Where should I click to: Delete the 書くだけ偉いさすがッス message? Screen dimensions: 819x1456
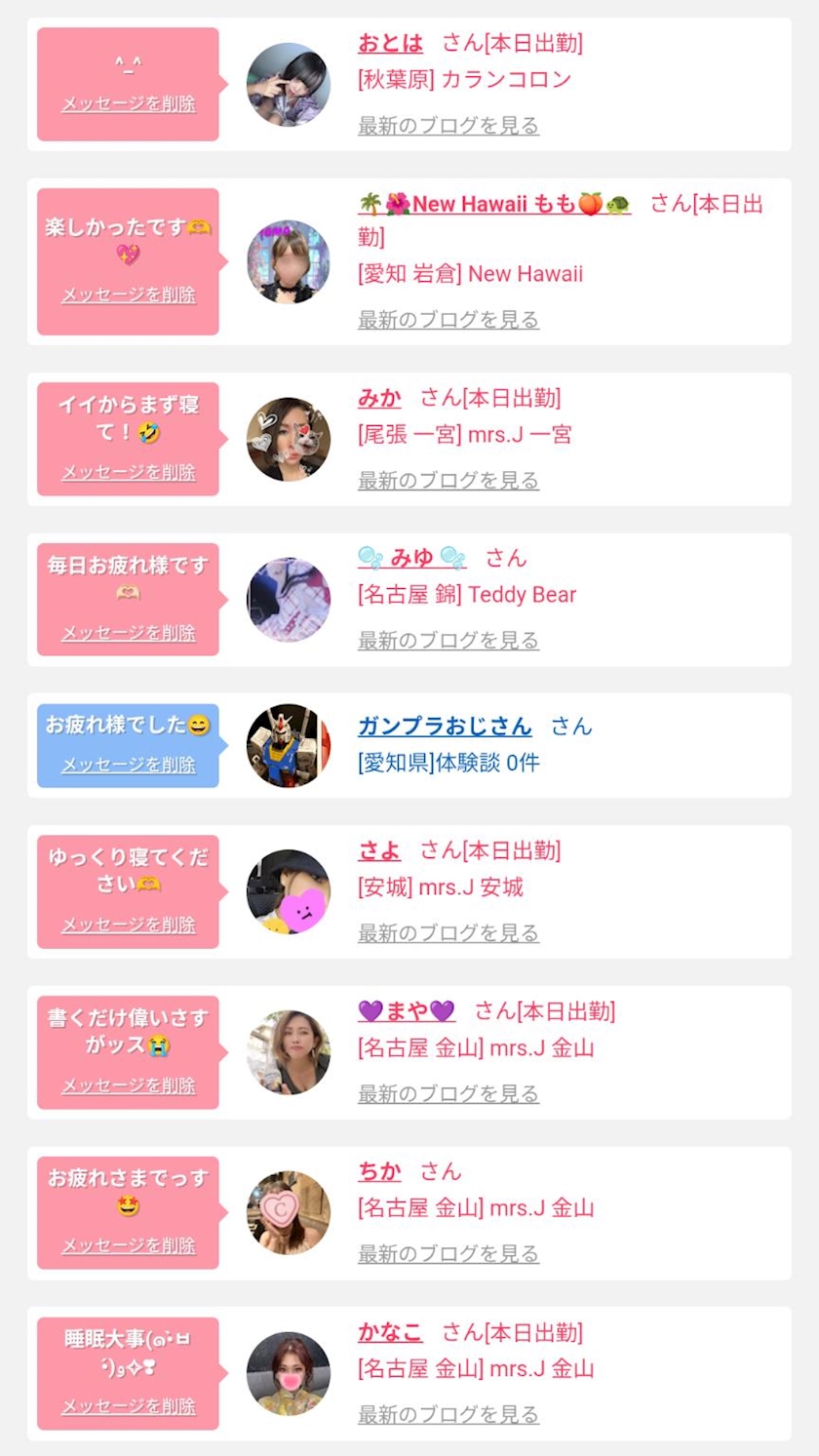point(128,1086)
